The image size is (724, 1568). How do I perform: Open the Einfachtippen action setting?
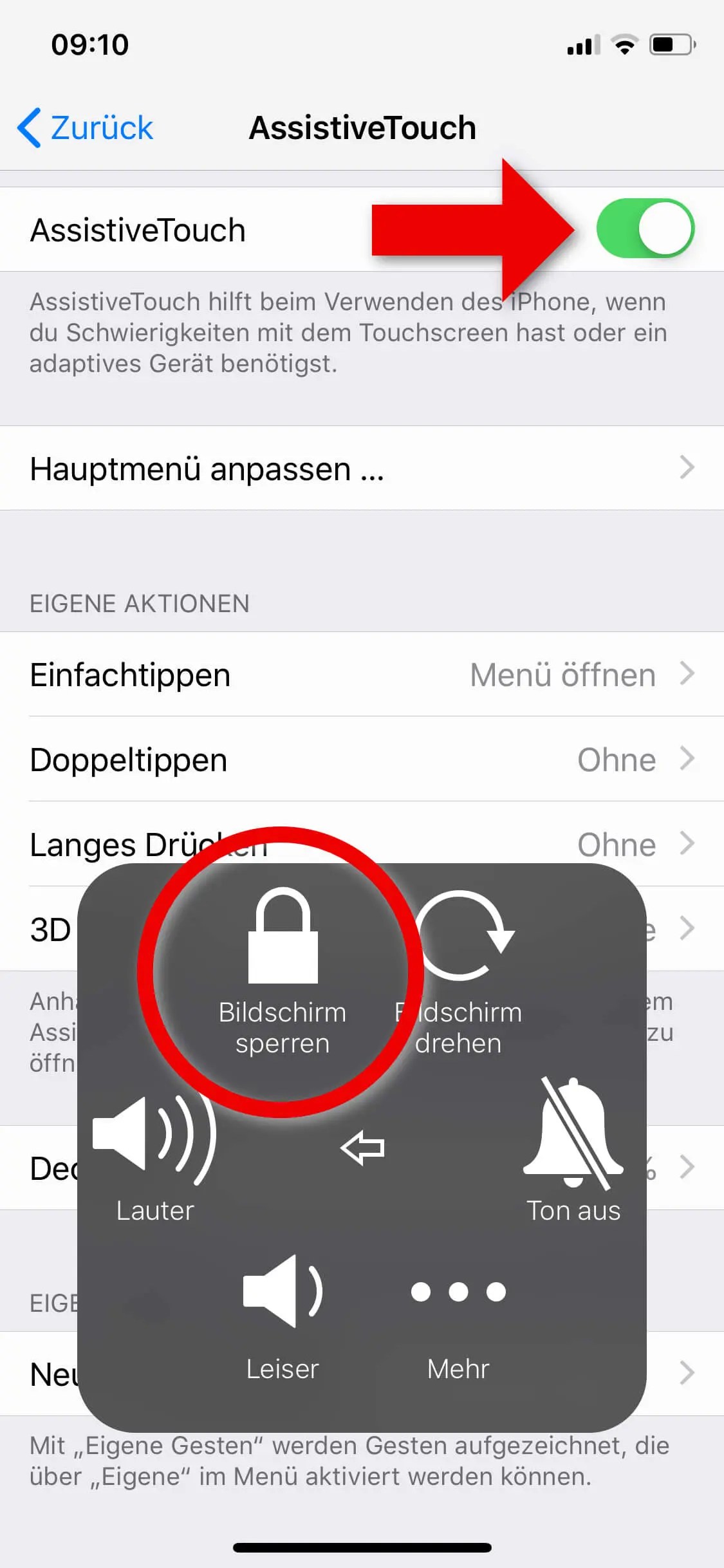(x=362, y=675)
